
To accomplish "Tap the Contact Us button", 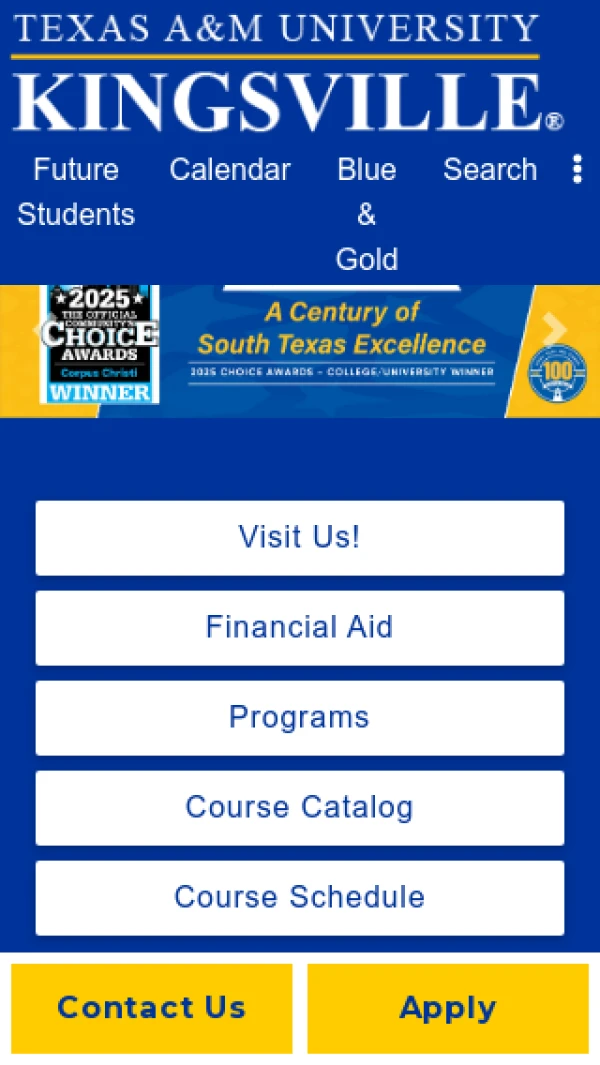I will 152,1008.
